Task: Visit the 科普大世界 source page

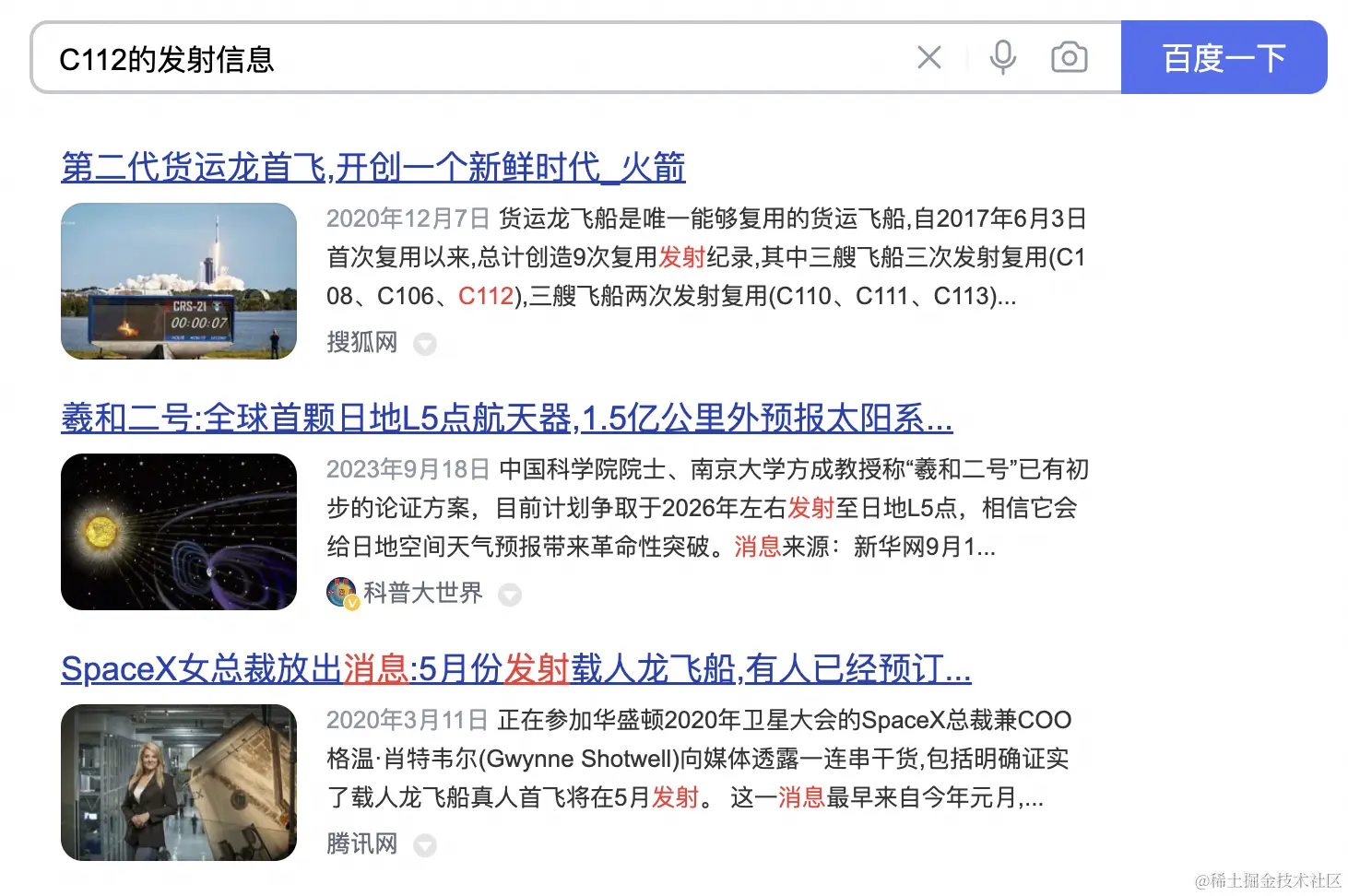Action: [x=421, y=593]
